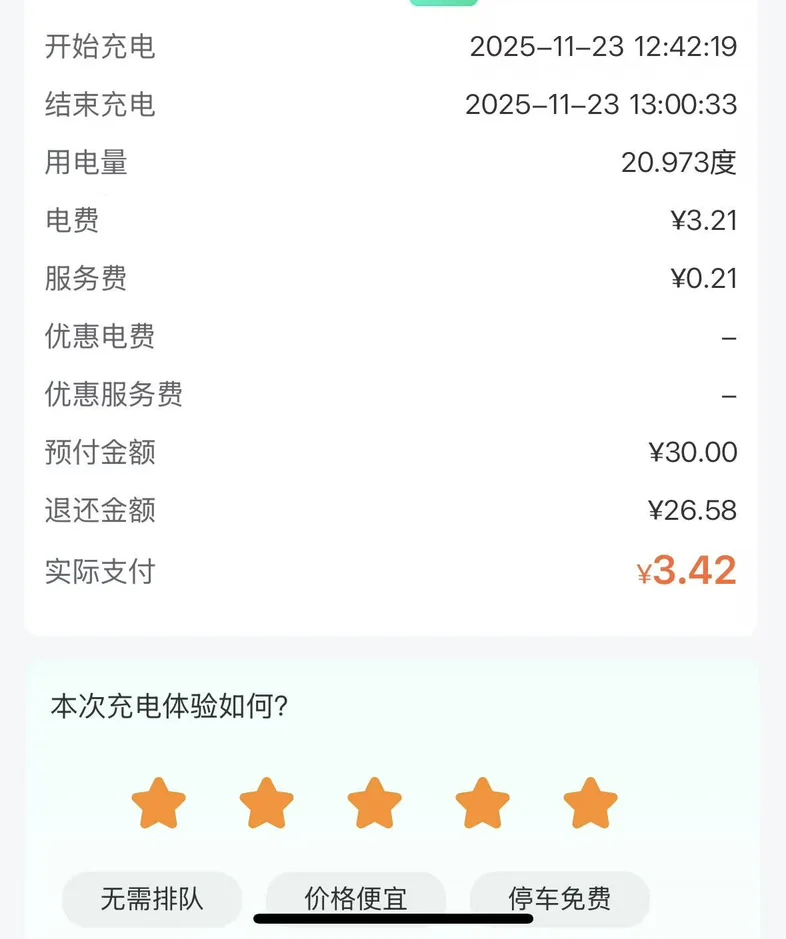Rate the charging experience one star
786x939 pixels.
coord(159,803)
